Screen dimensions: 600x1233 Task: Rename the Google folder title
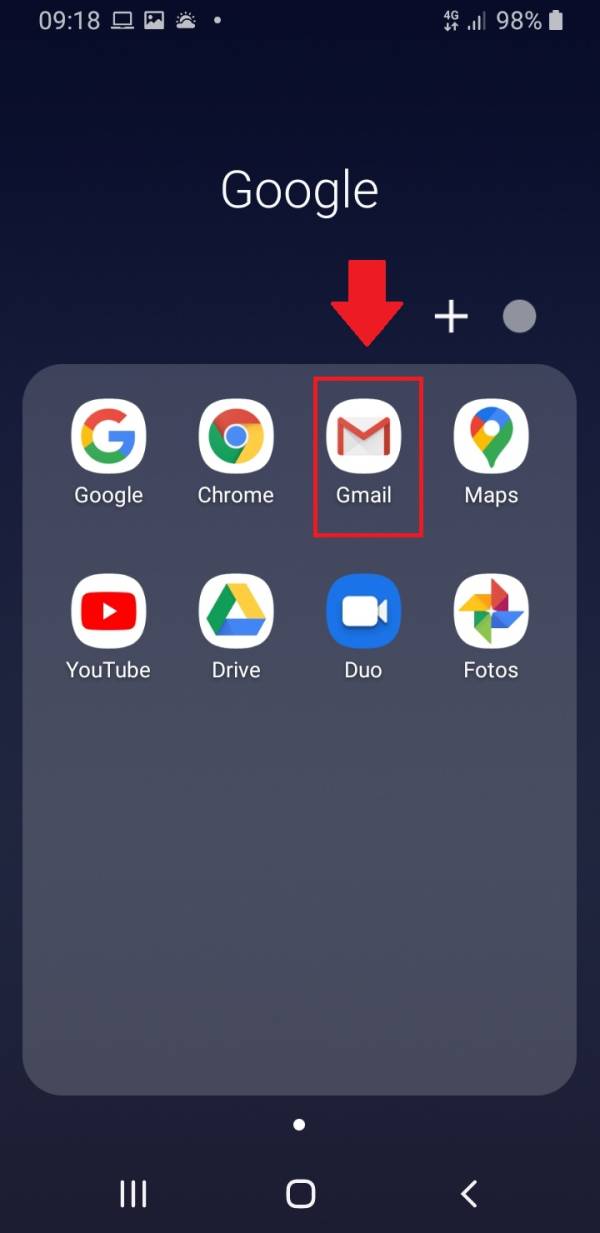click(x=300, y=190)
